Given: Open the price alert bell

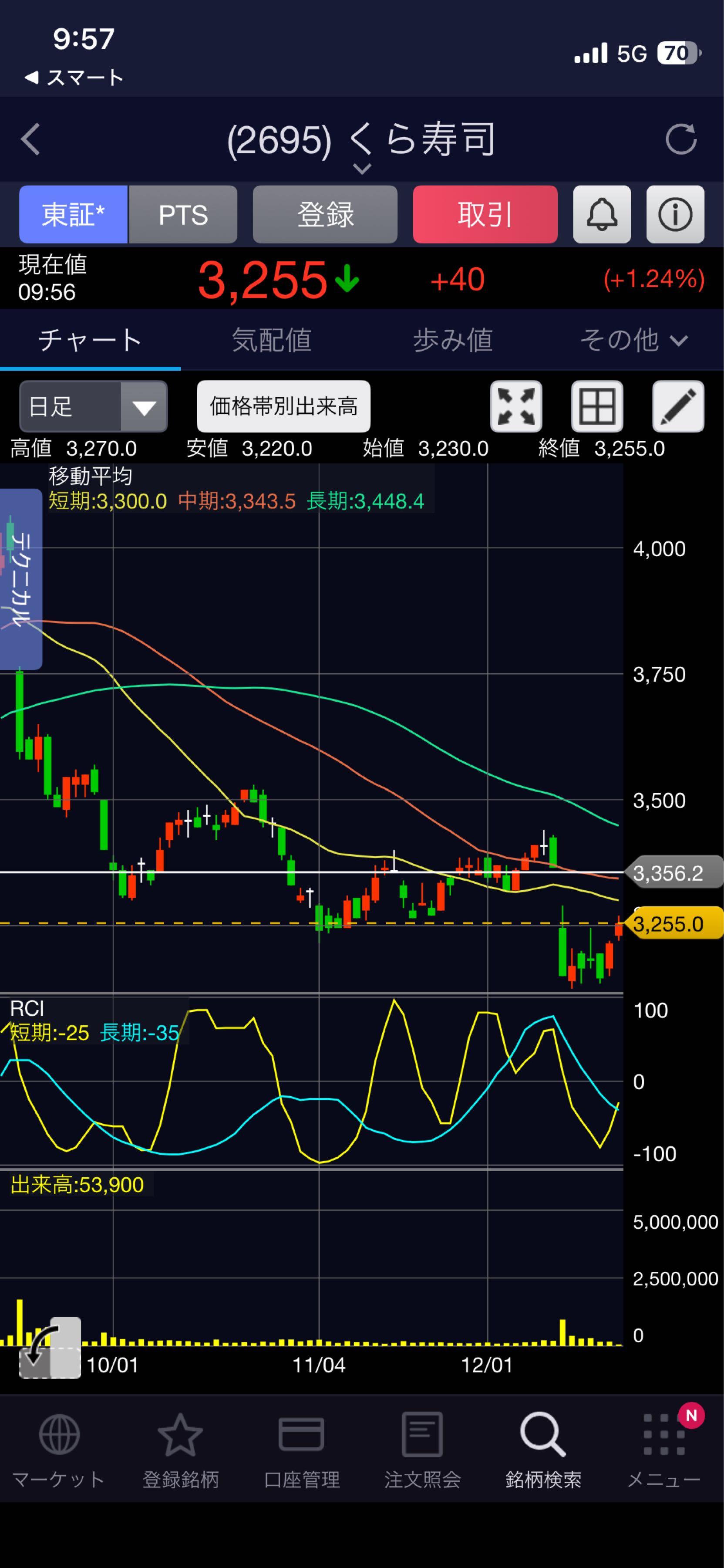Looking at the screenshot, I should [602, 214].
